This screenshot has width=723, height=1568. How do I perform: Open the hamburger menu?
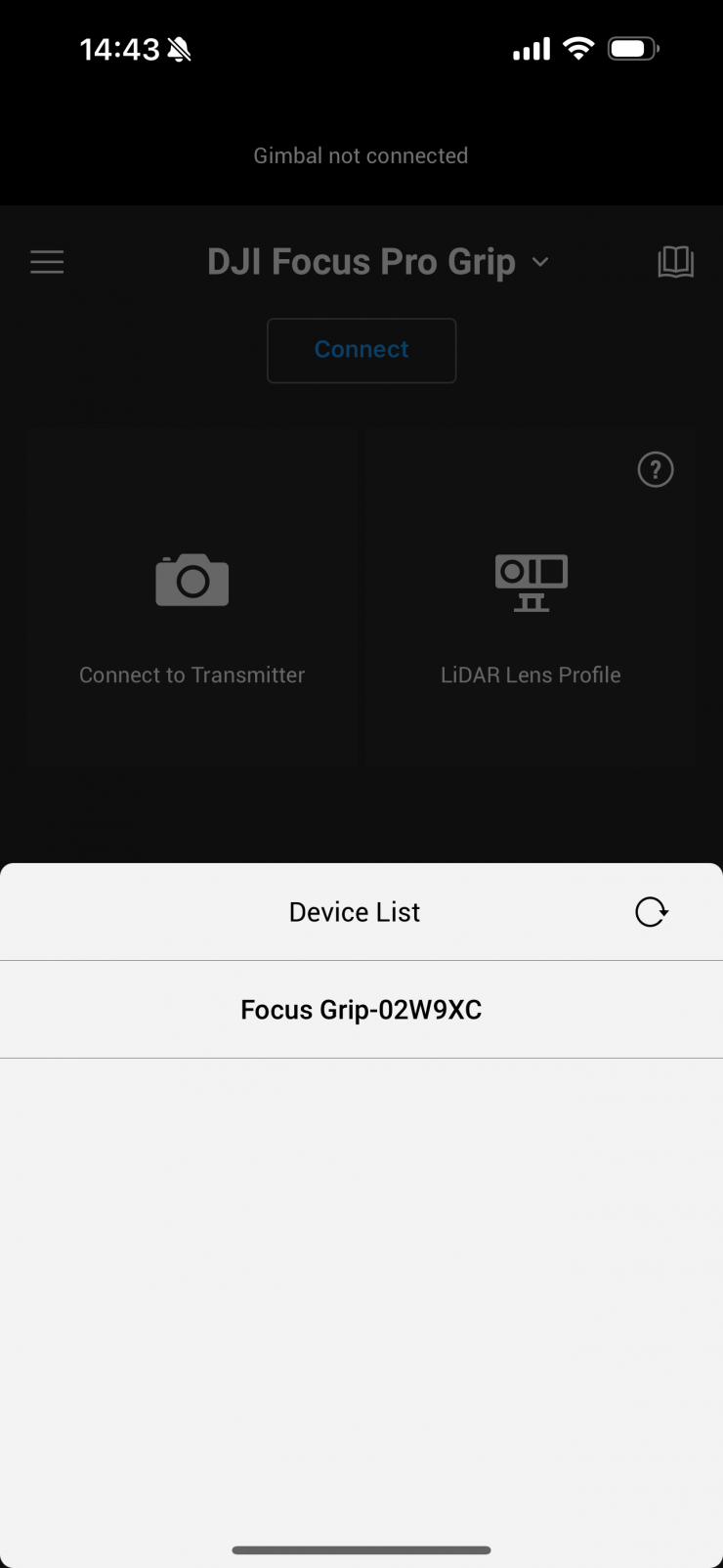click(x=47, y=262)
